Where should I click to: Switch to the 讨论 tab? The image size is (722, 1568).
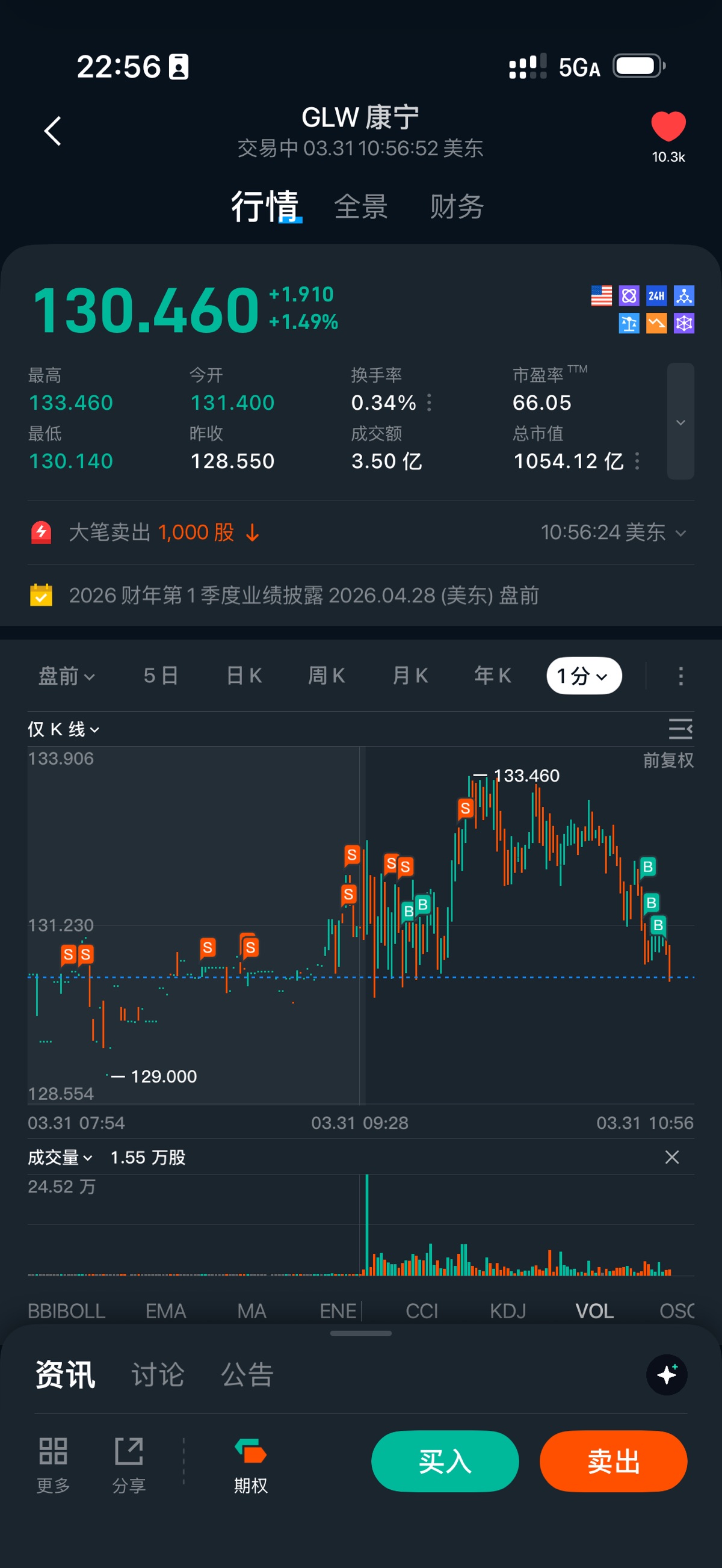[x=158, y=1375]
